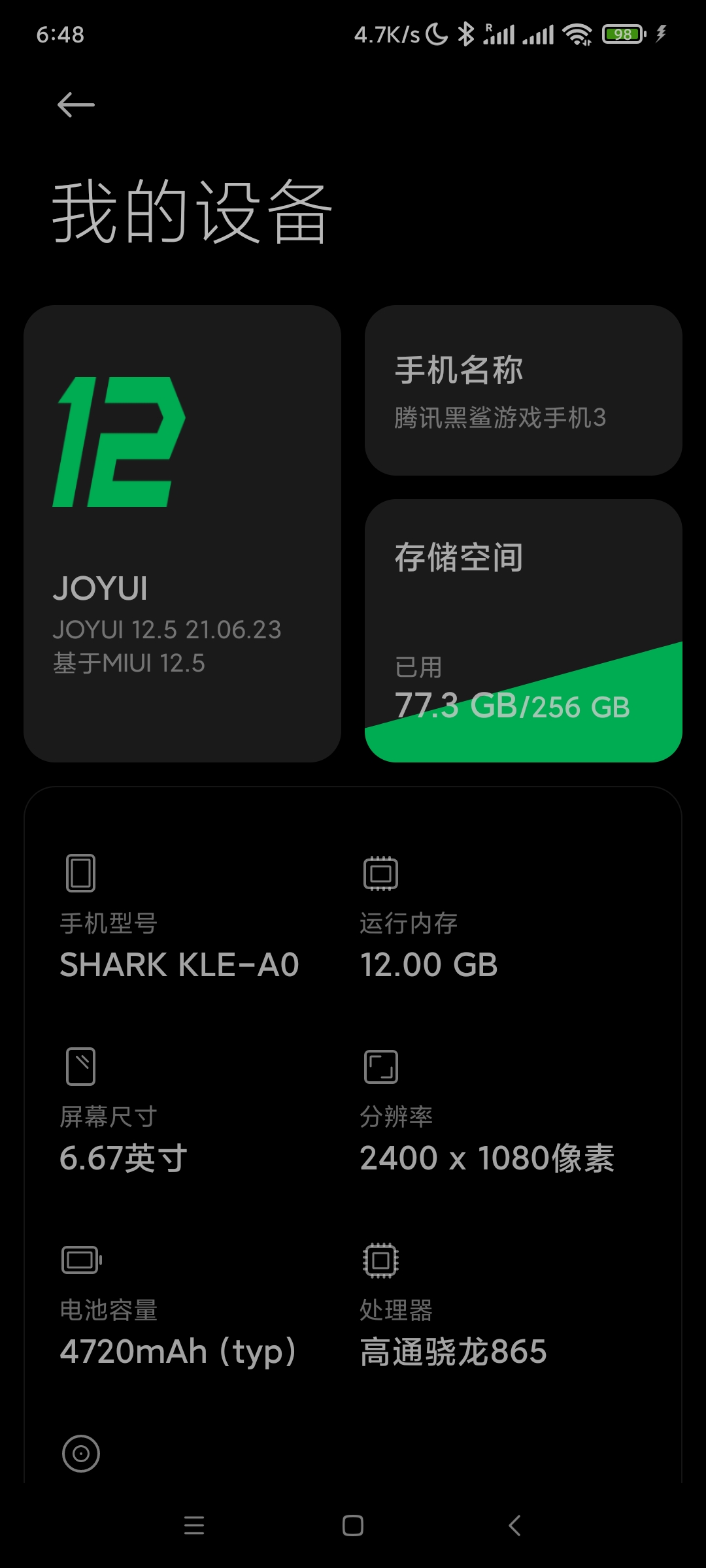Viewport: 706px width, 1568px height.
Task: Tap the system home button
Action: coord(353,1526)
